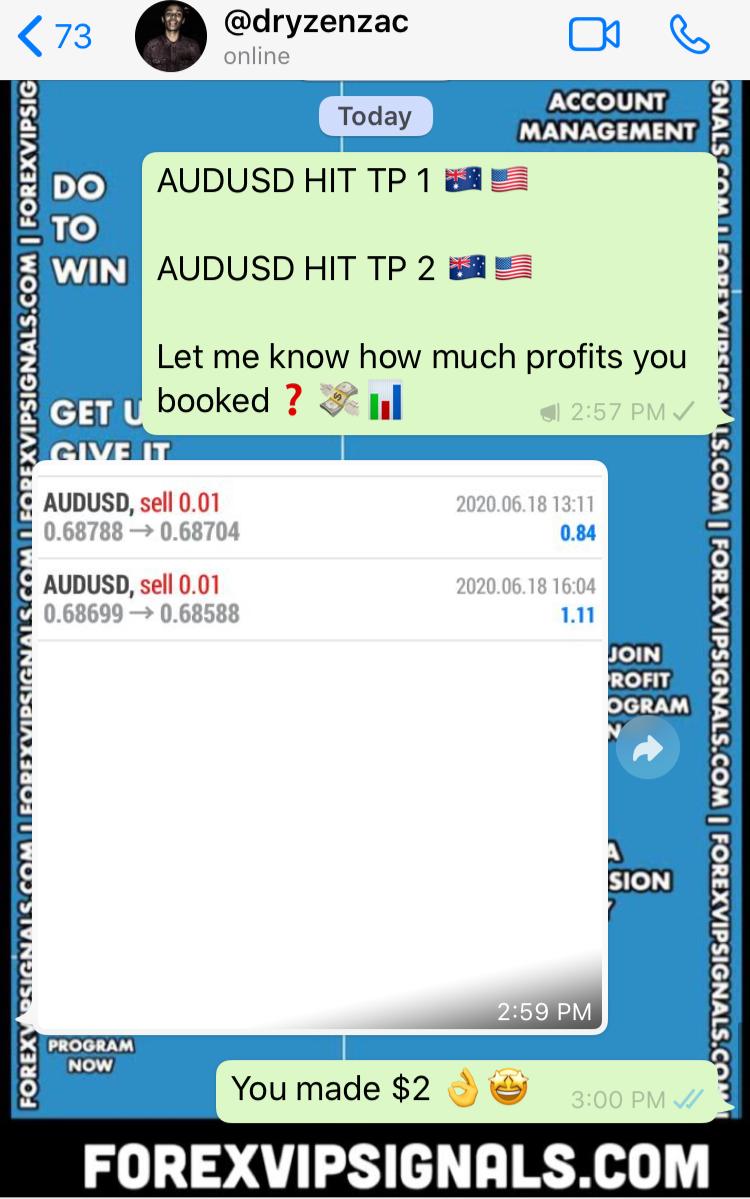
Task: Start a voice call with @dryzenzac
Action: point(689,36)
